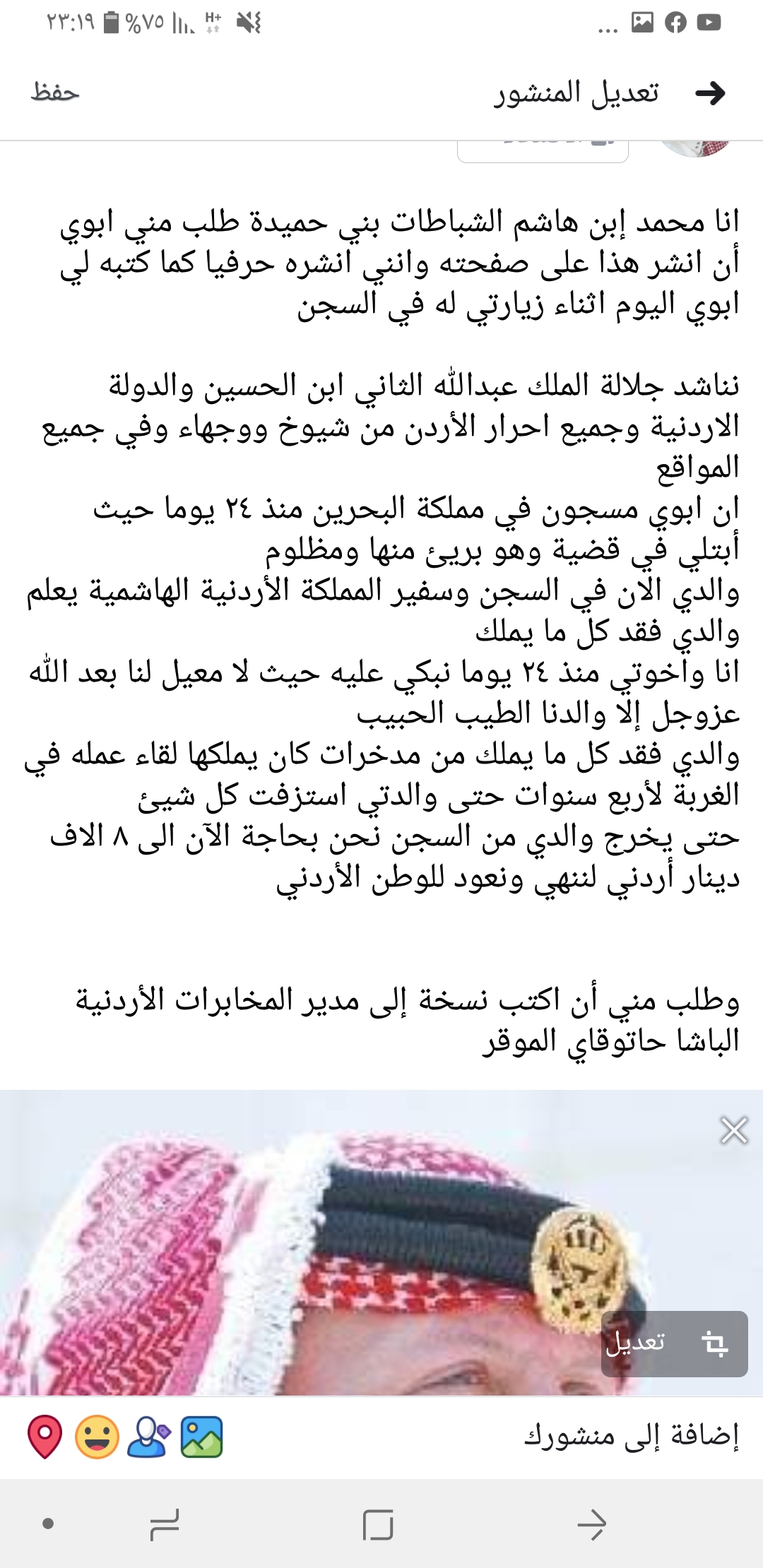The width and height of the screenshot is (763, 1568).
Task: Add a feeling with the emoji icon
Action: click(x=97, y=1437)
